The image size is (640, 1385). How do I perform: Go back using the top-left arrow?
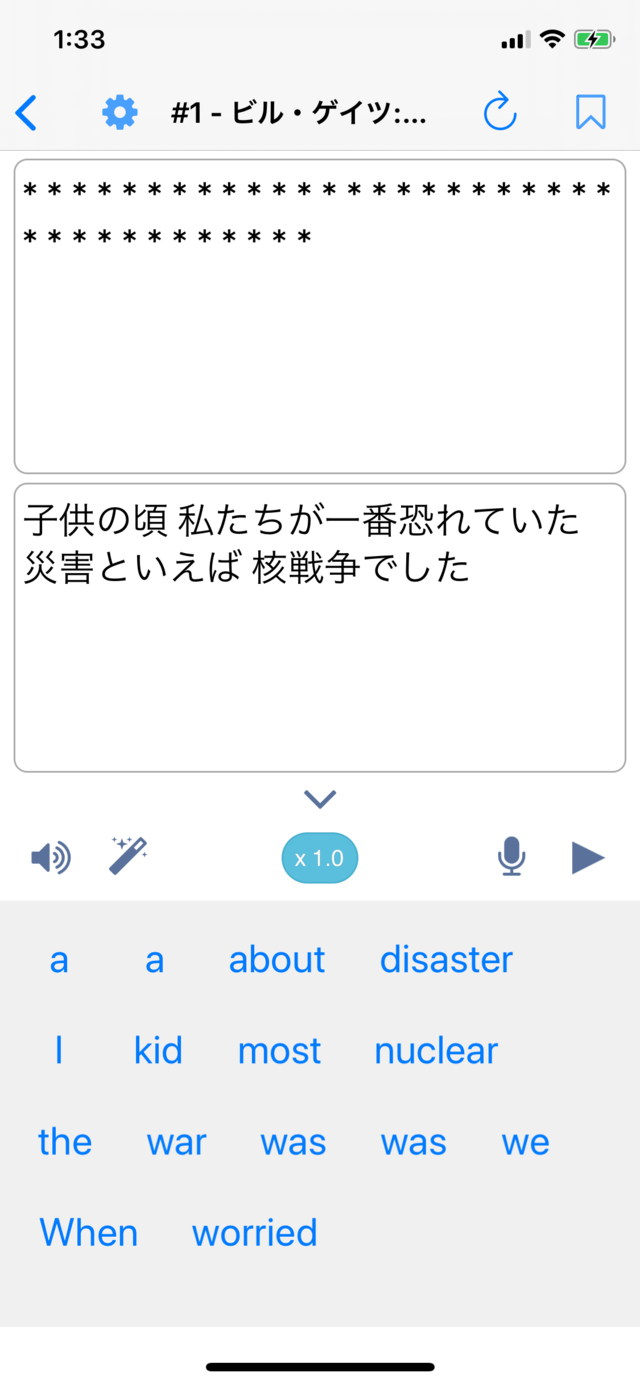[27, 113]
